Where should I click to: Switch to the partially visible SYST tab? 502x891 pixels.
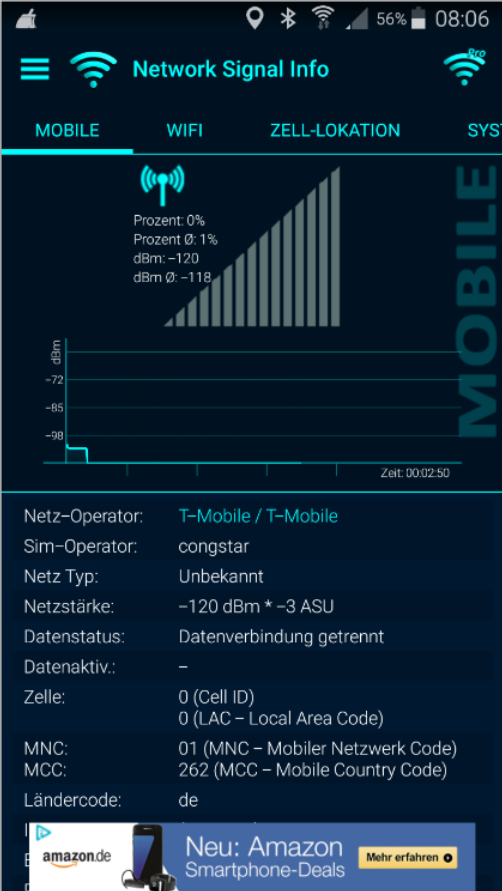click(484, 130)
